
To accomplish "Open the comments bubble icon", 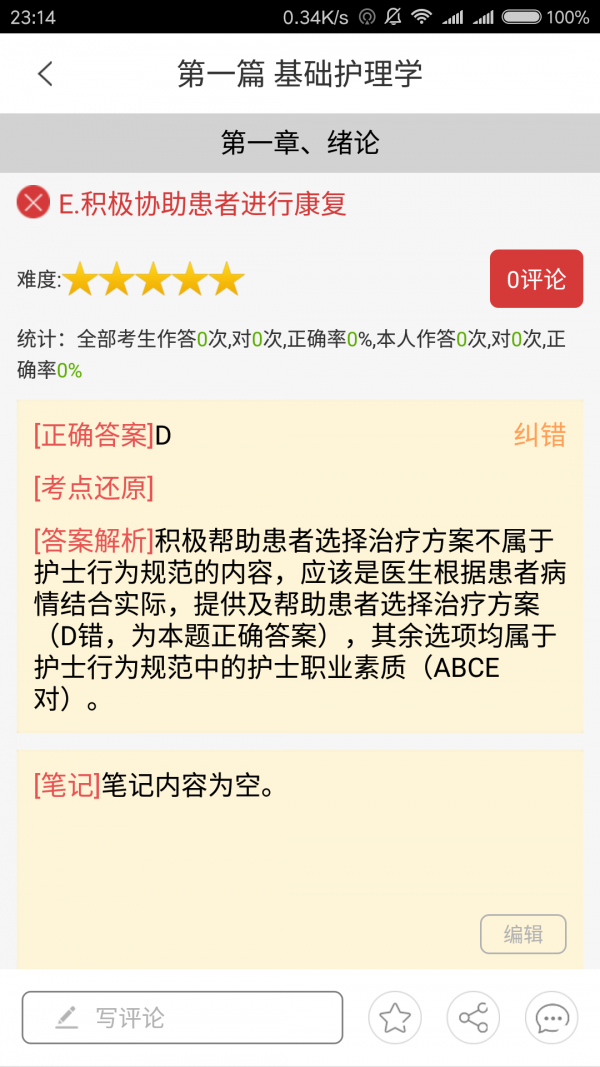I will [x=551, y=1018].
